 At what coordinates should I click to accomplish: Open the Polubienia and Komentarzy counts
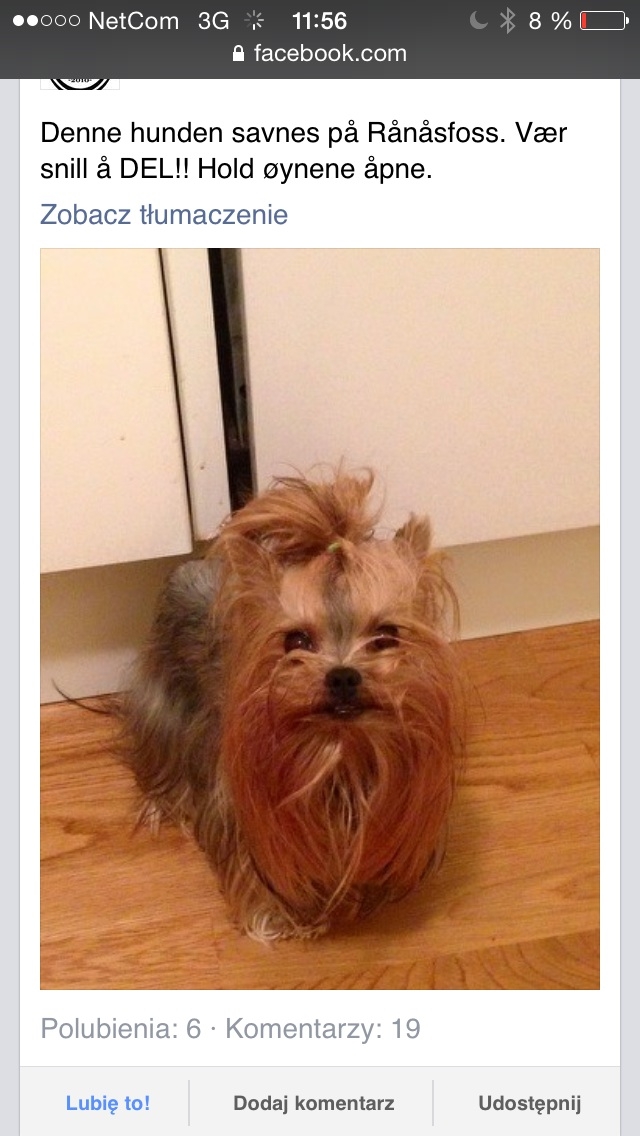[x=230, y=1028]
